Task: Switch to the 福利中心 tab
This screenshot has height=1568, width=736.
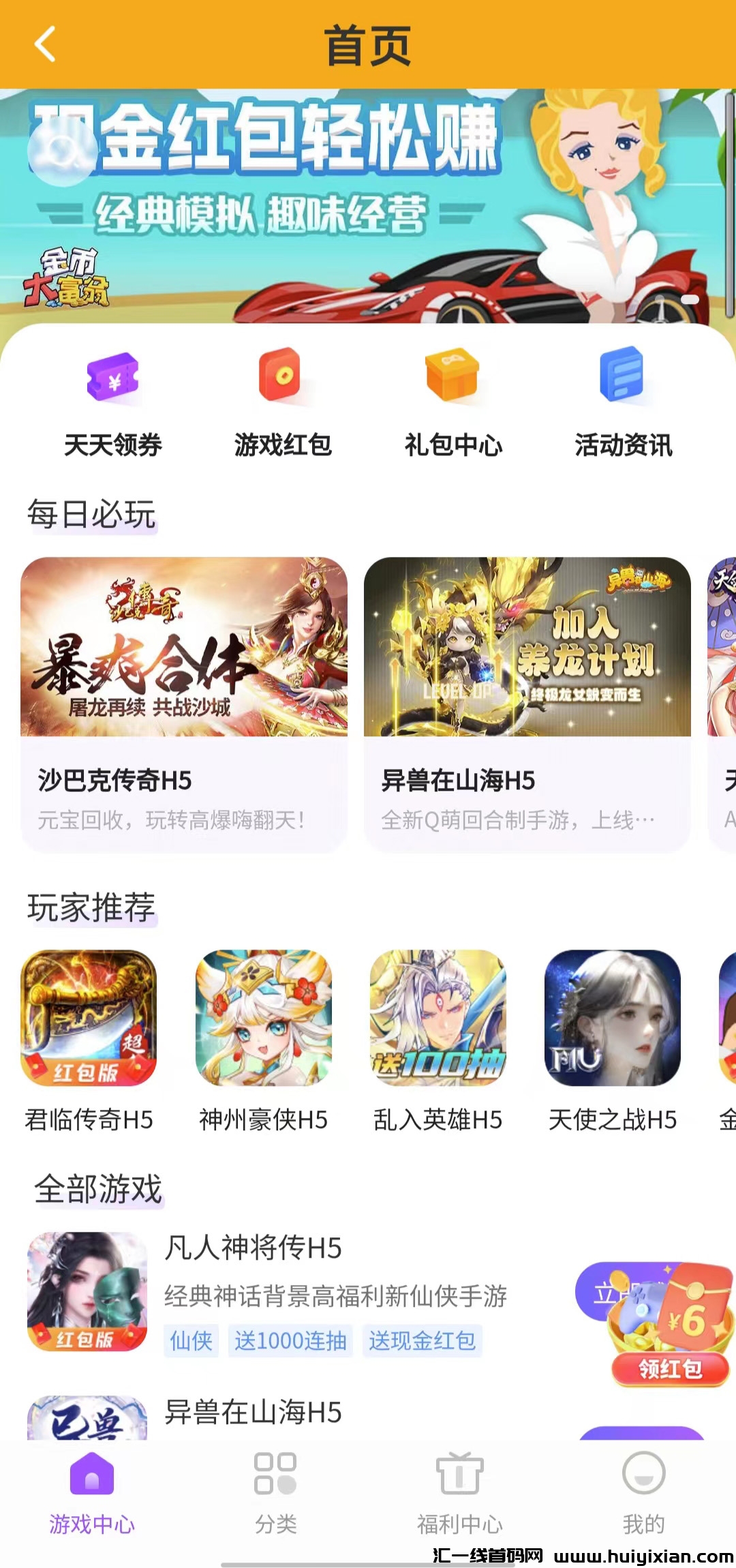Action: click(x=459, y=1493)
